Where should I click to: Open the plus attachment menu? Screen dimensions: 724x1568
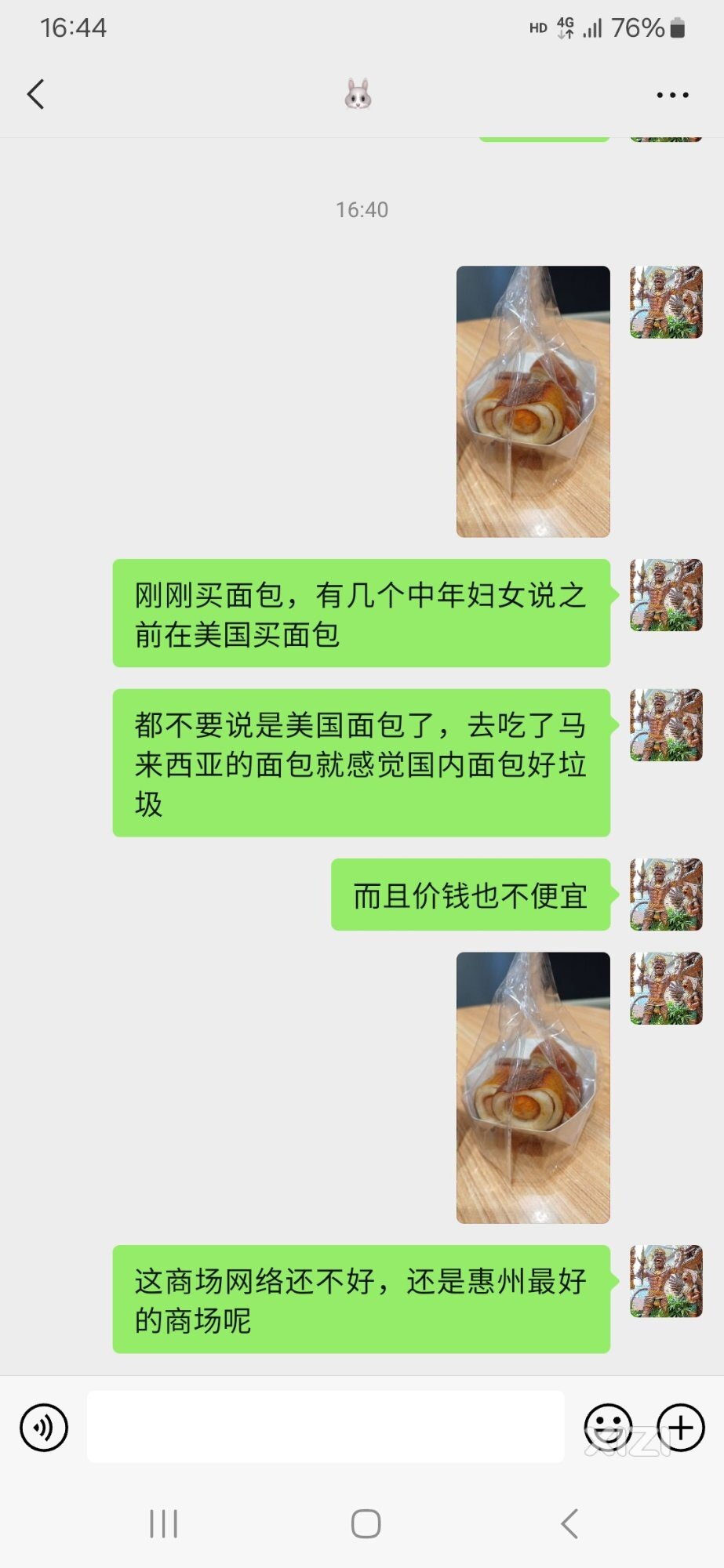680,1427
